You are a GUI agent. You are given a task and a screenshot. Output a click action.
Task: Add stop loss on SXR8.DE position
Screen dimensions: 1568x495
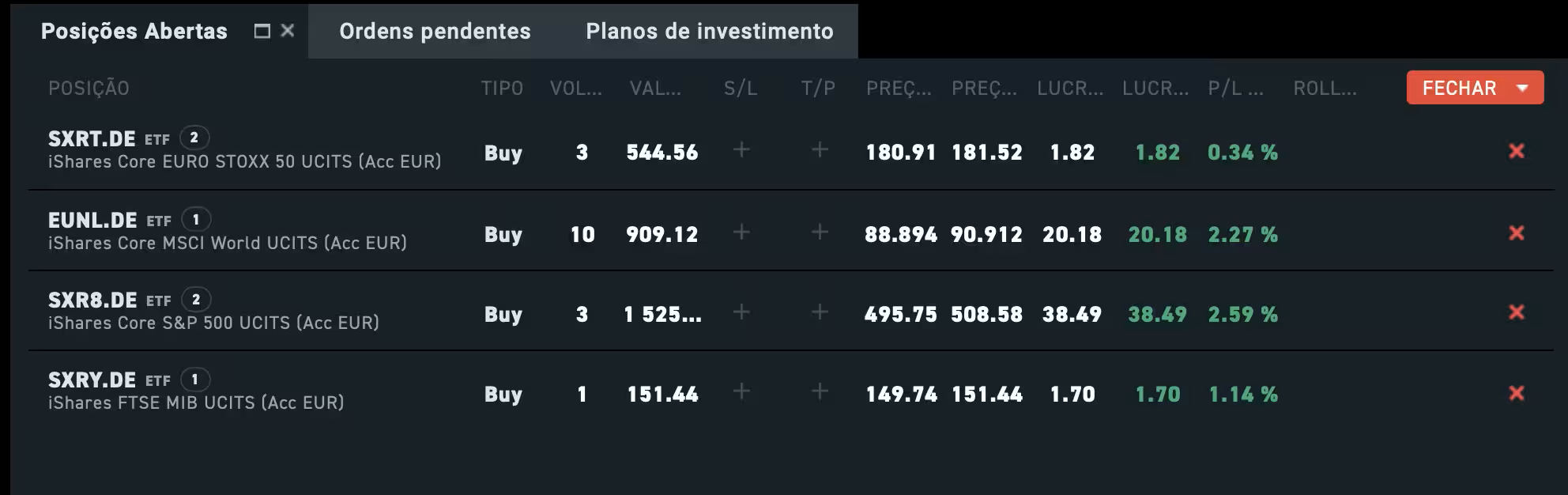[741, 312]
